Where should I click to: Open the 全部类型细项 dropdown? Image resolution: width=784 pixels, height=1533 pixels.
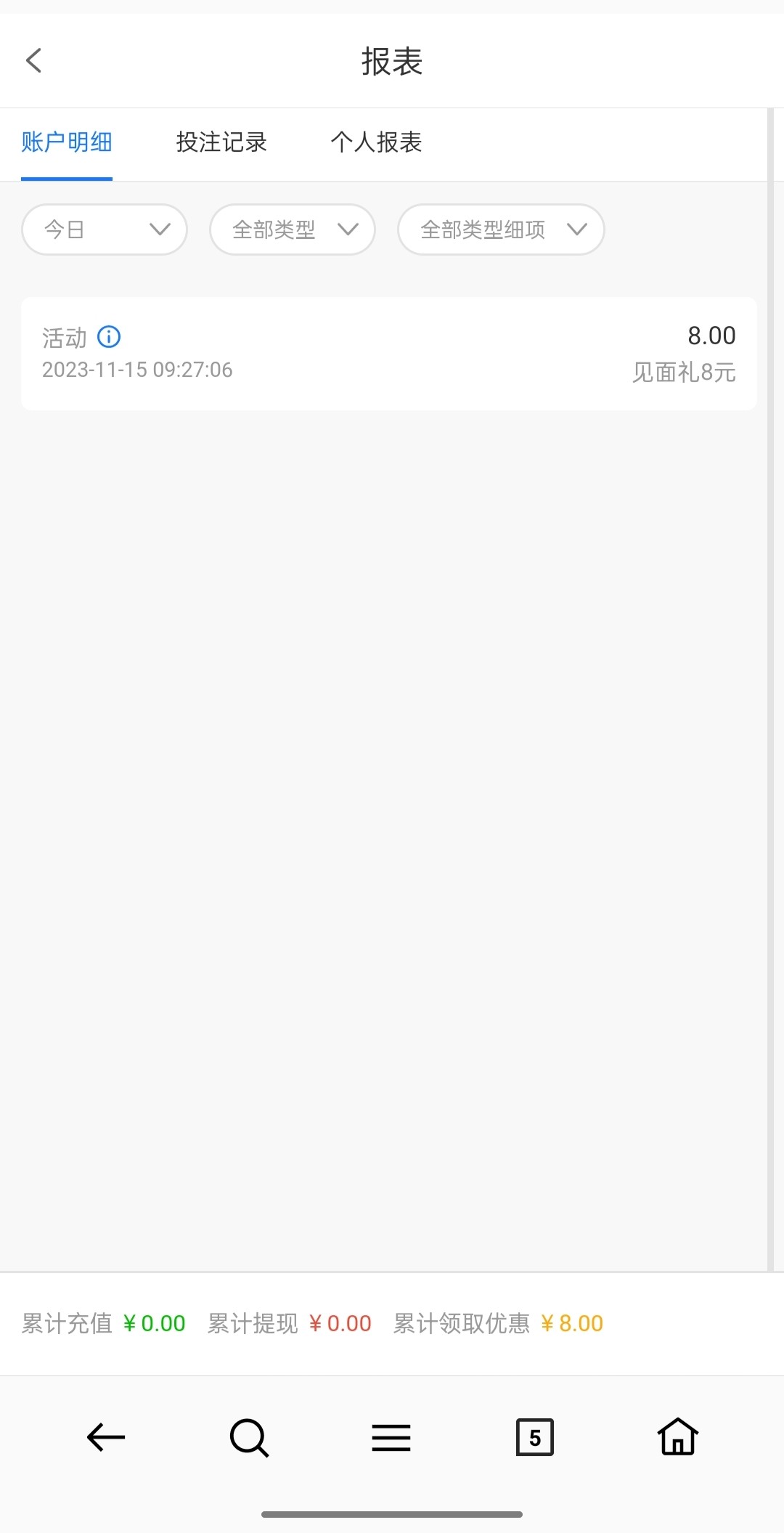point(501,229)
